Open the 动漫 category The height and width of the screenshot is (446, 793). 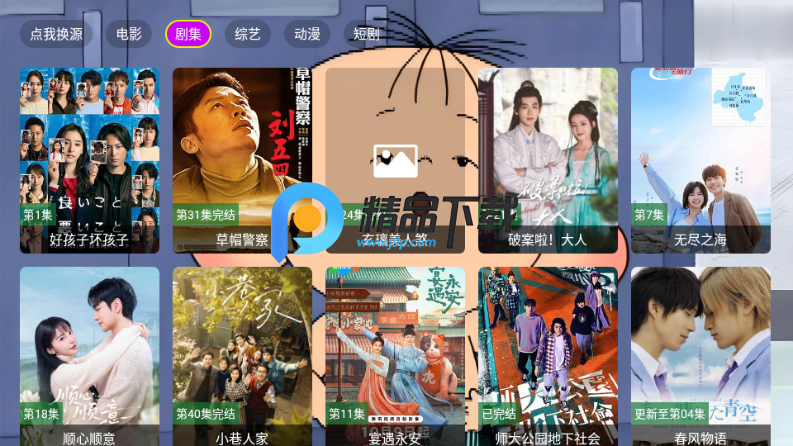(x=307, y=34)
